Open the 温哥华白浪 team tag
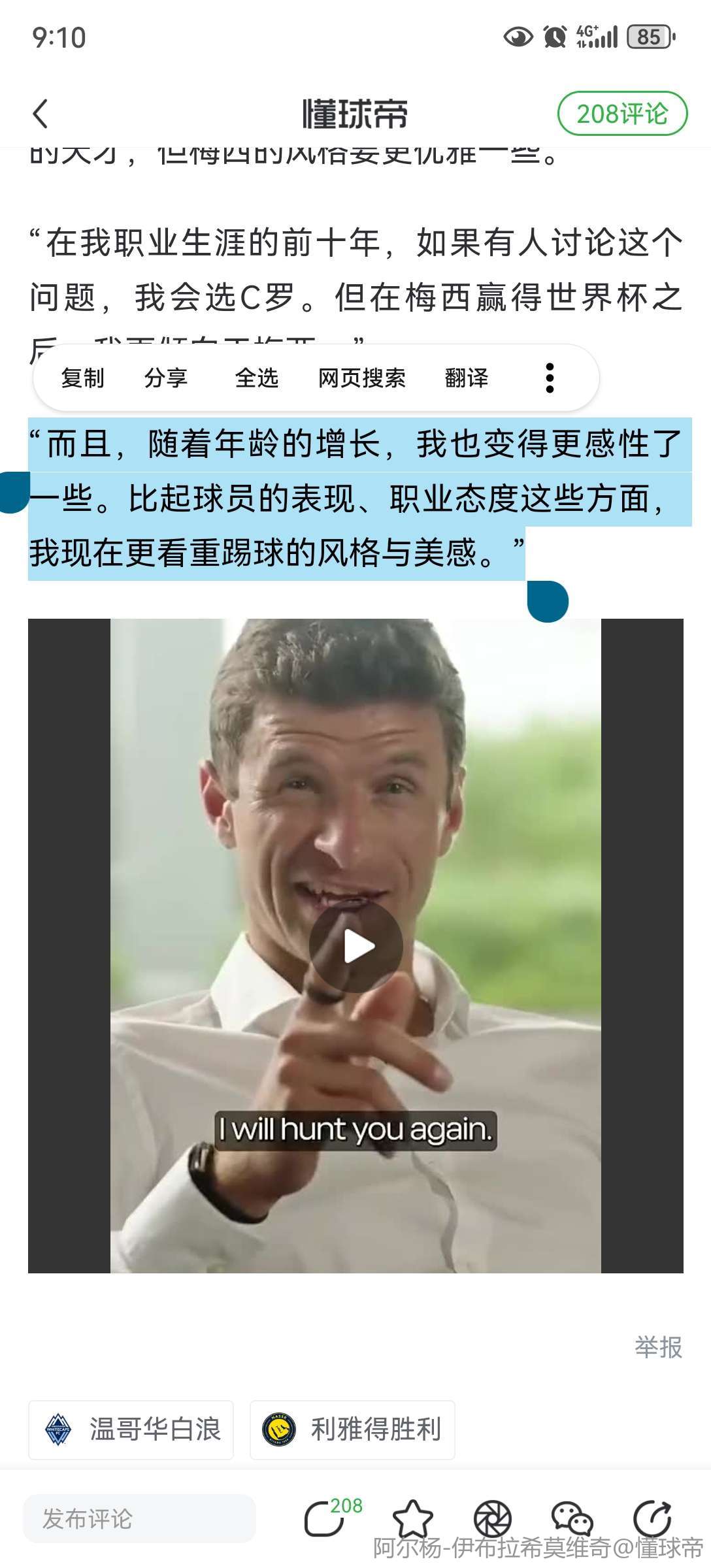 [x=131, y=1429]
